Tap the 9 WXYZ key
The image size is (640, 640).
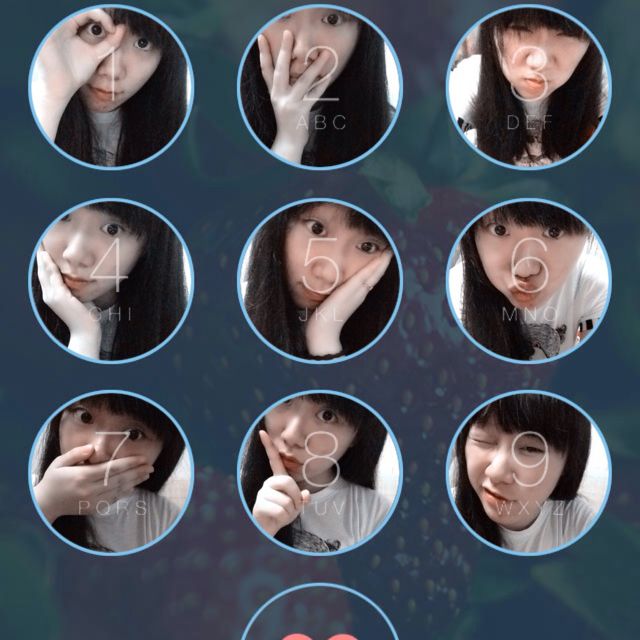coord(528,472)
